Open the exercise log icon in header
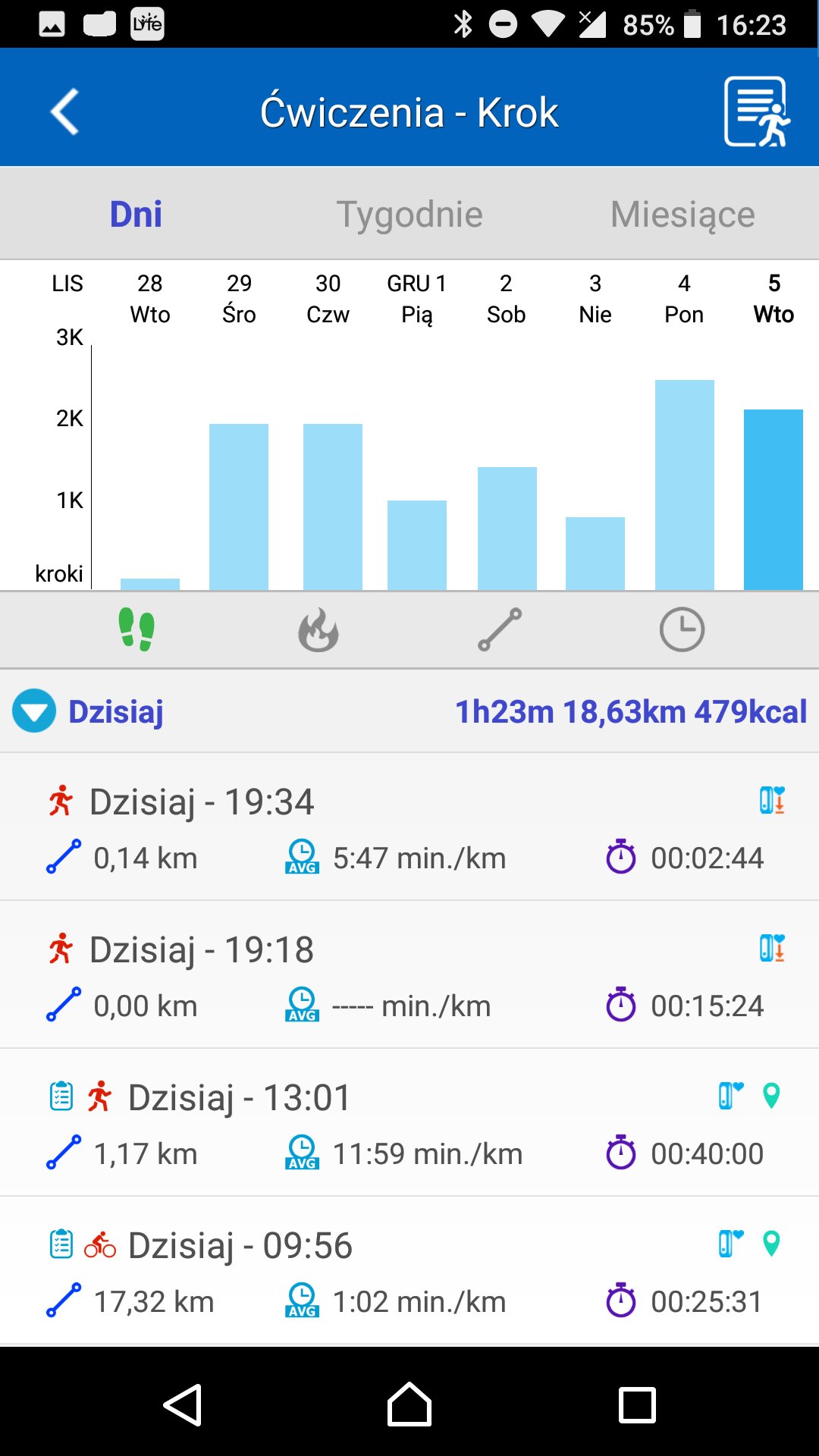Viewport: 819px width, 1456px height. [757, 111]
